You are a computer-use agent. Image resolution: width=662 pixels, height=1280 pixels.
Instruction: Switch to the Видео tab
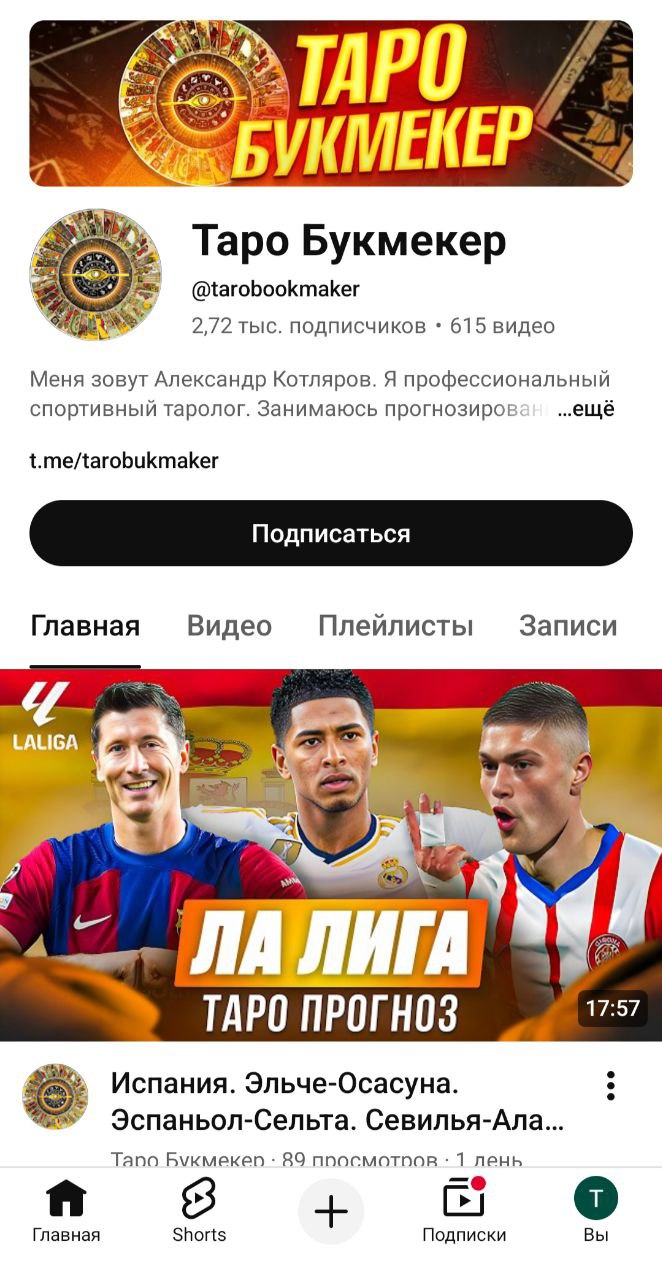tap(229, 626)
